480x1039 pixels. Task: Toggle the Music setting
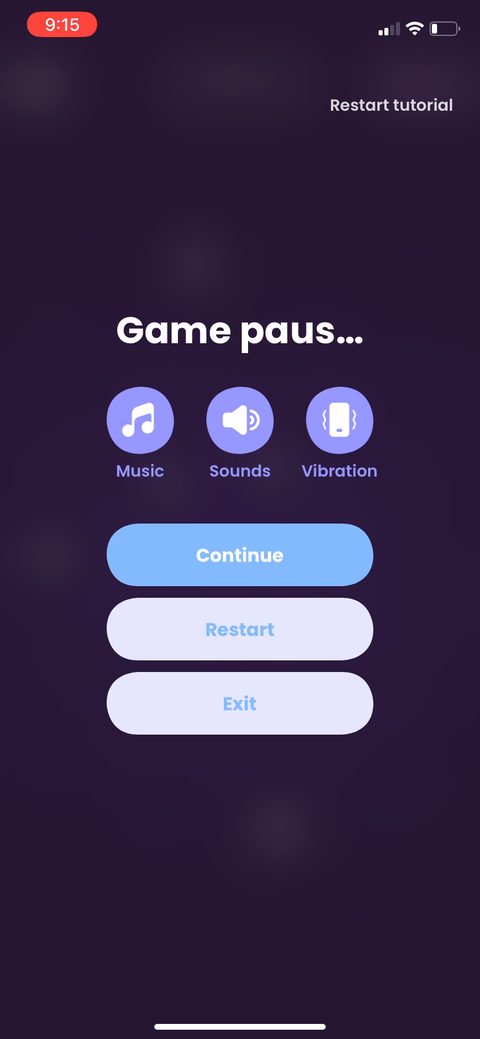pyautogui.click(x=140, y=420)
